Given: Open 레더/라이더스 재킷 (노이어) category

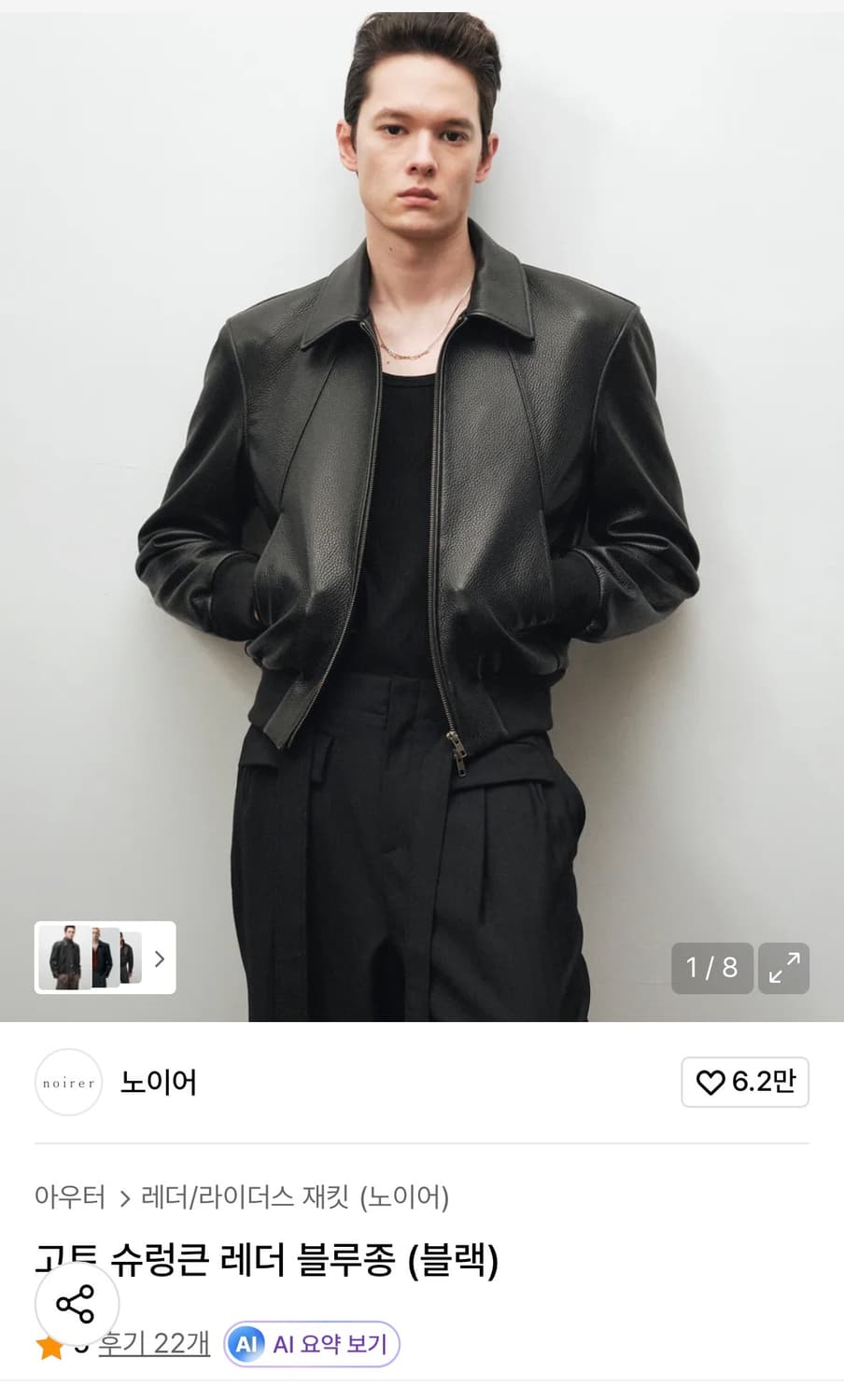Looking at the screenshot, I should coord(296,1198).
